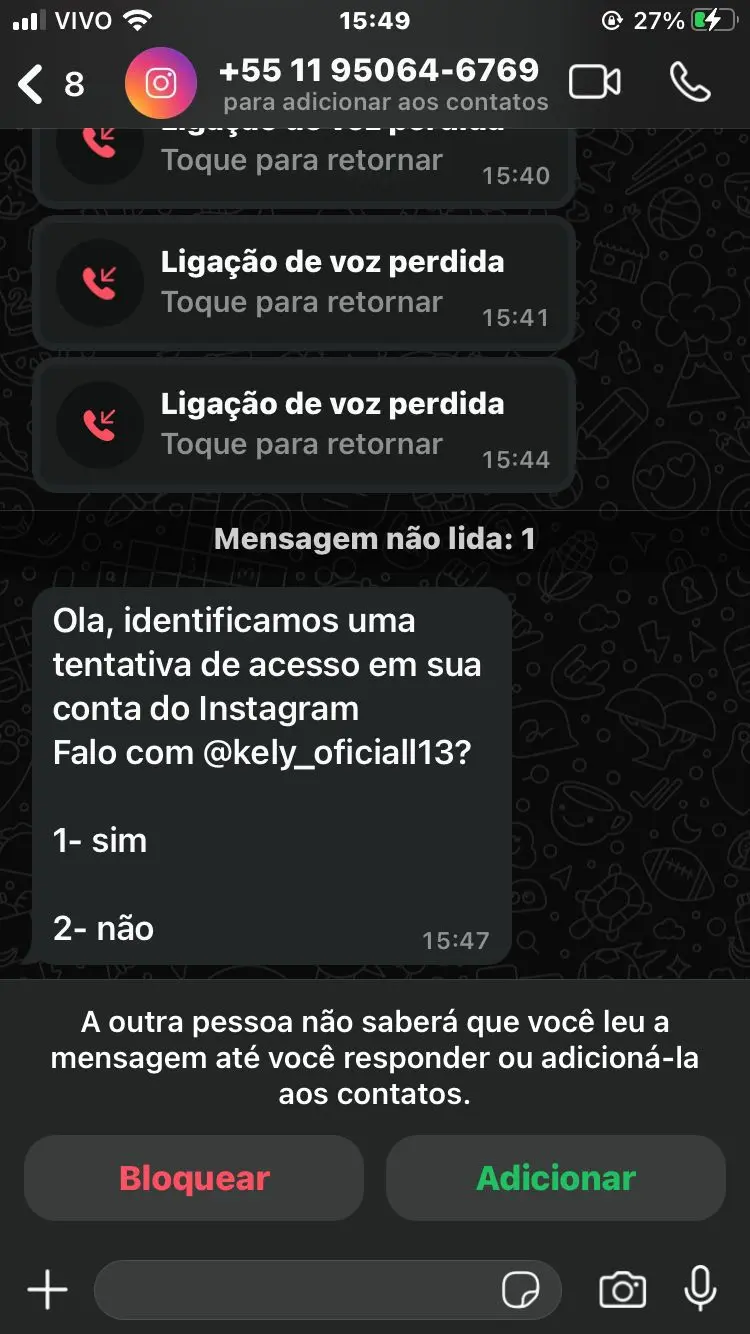Return the missed voice call from 15:41
This screenshot has width=750, height=1334.
[304, 283]
